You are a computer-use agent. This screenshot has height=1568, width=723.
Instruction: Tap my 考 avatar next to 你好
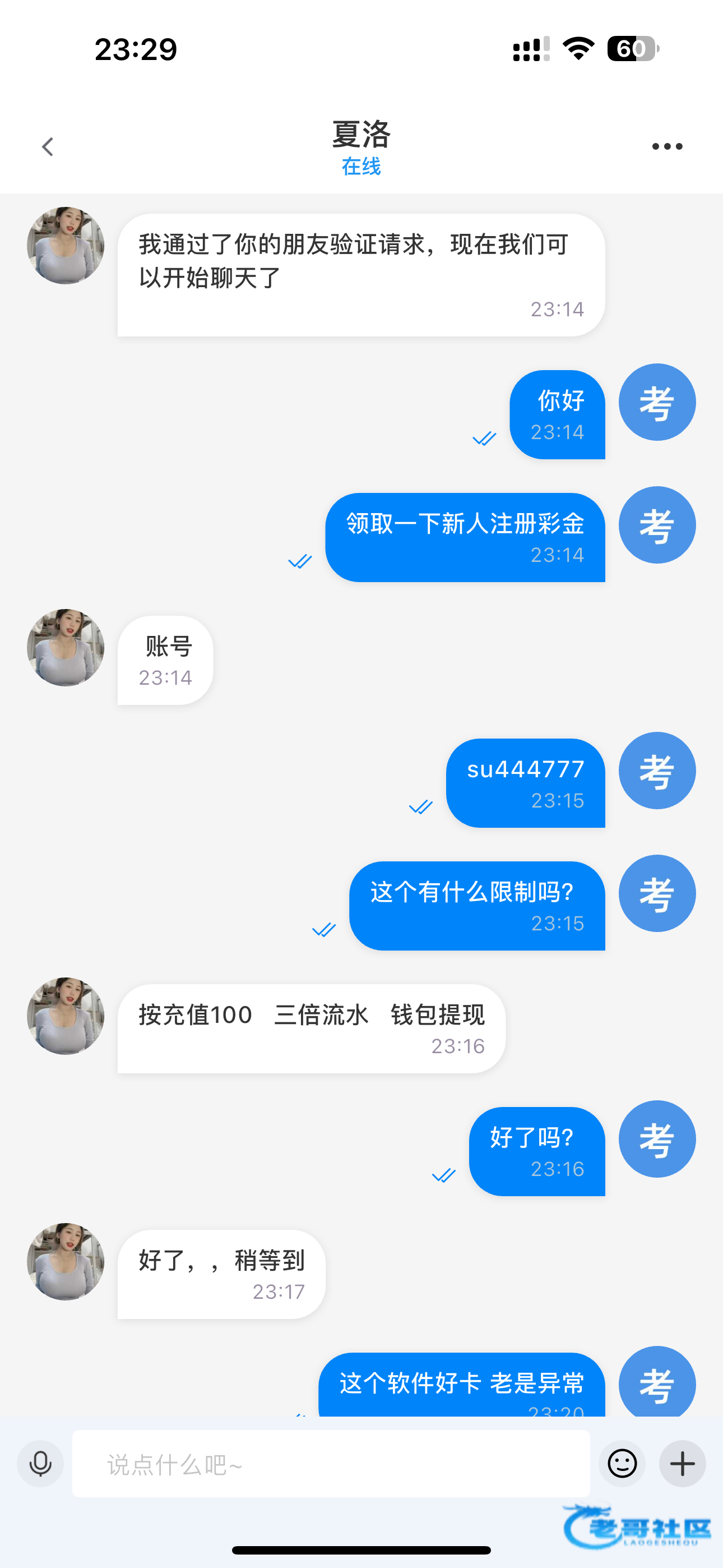pos(657,402)
